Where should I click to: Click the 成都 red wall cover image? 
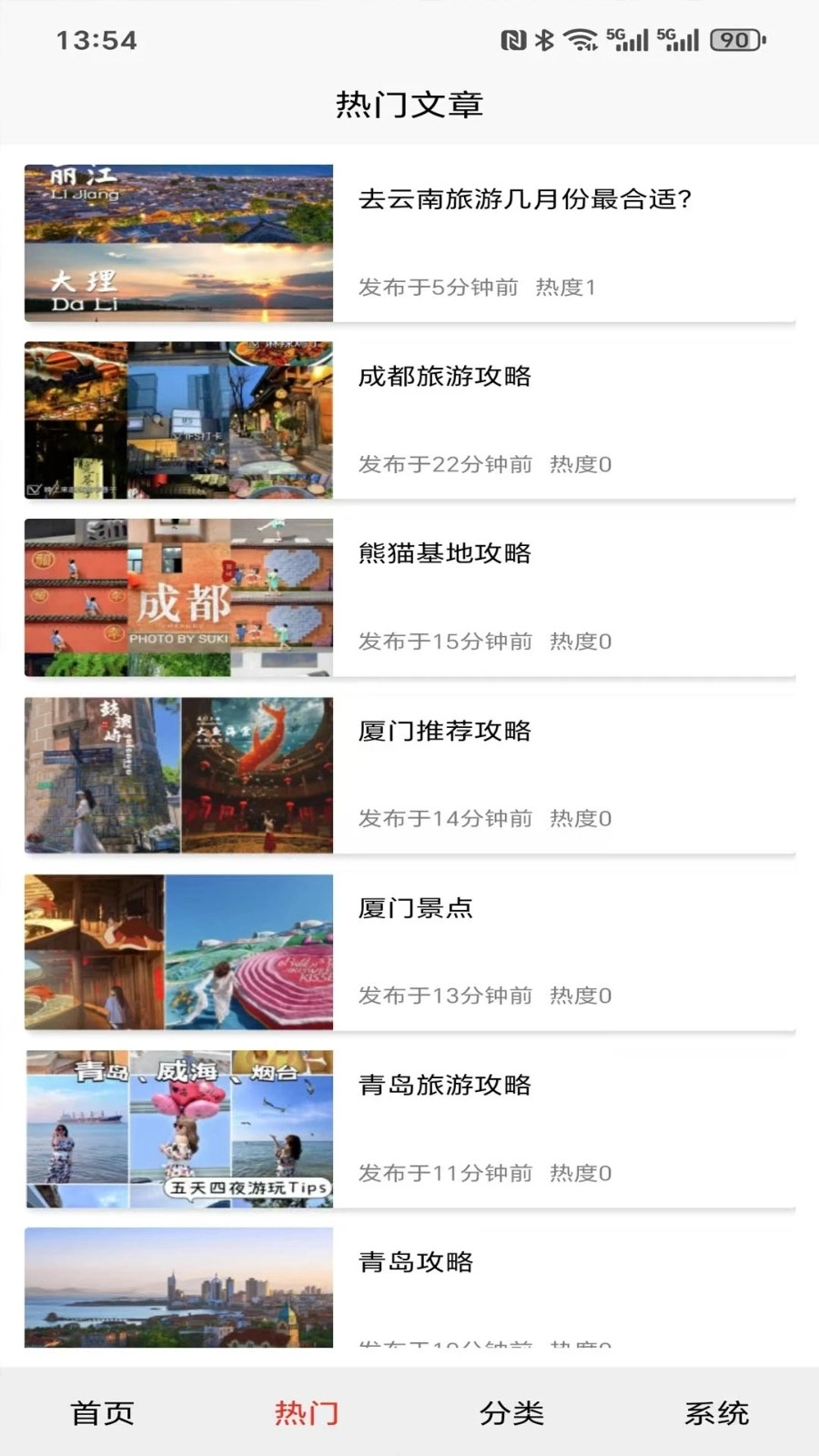179,596
